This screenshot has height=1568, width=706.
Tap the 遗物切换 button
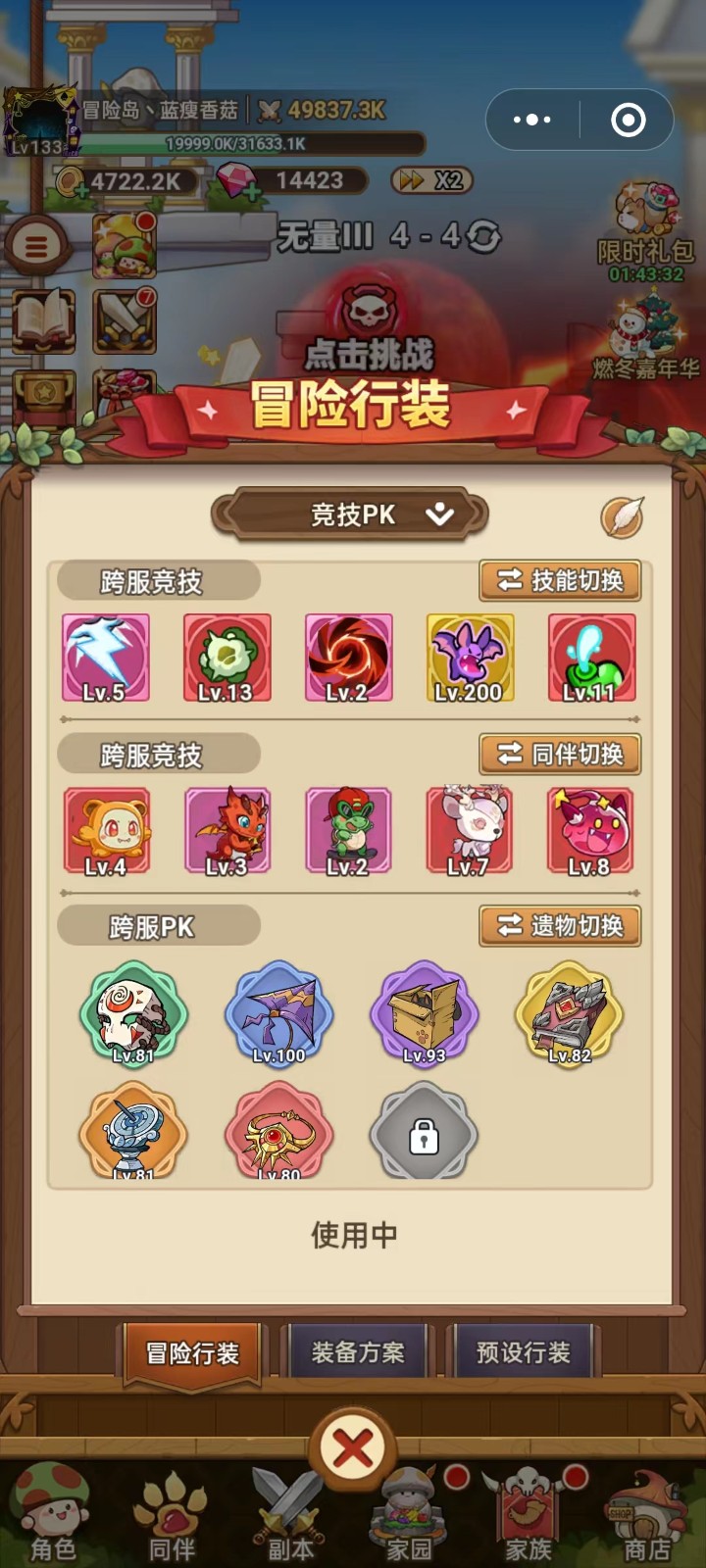(x=560, y=926)
